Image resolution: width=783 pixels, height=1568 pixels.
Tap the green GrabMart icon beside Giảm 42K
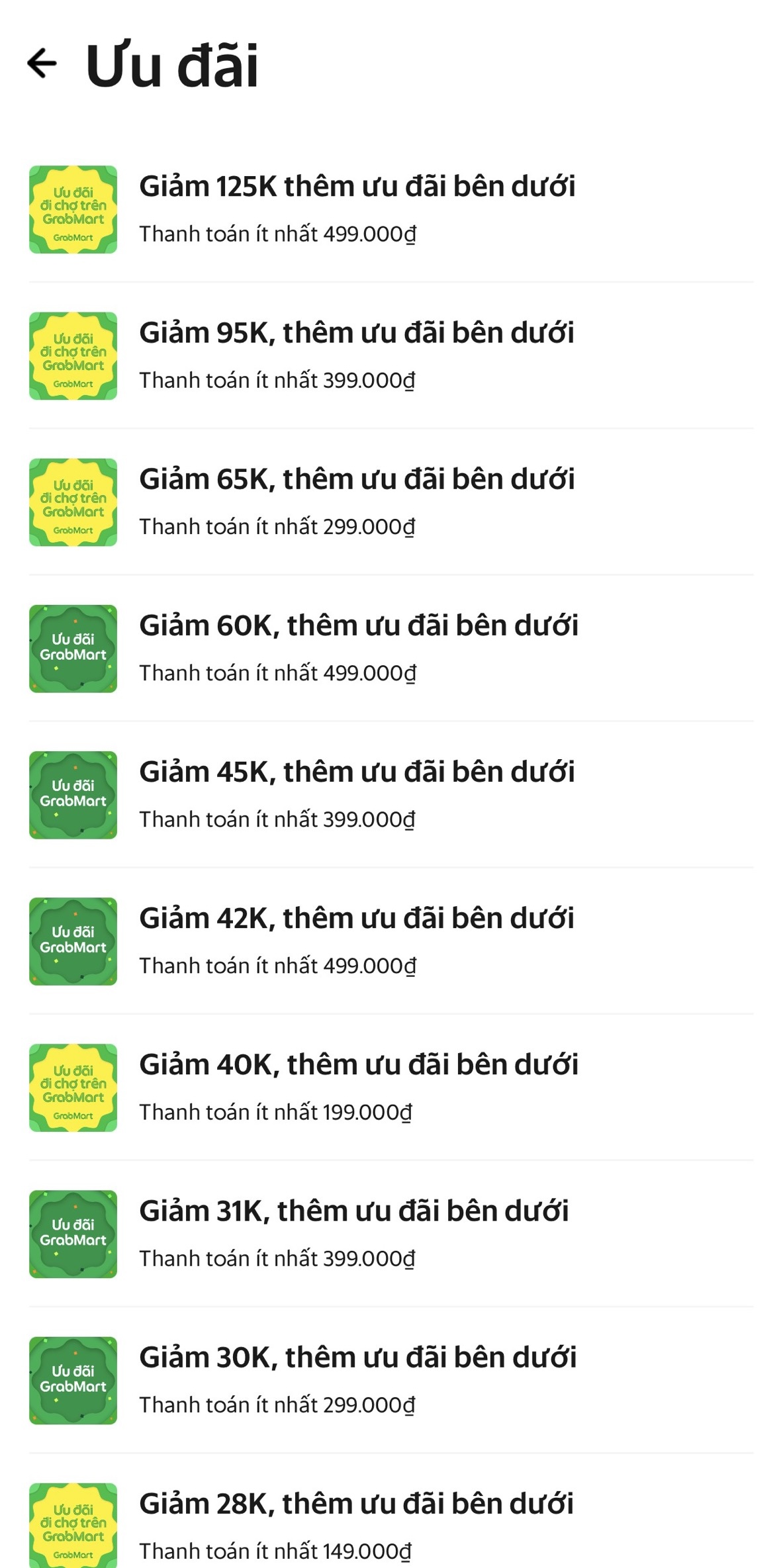click(73, 941)
